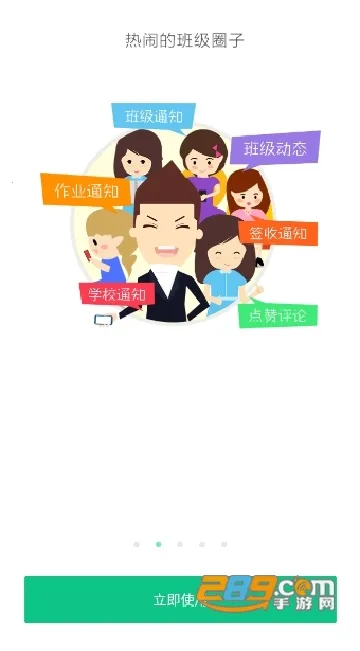Tap the 立即使用 button to start
360x651 pixels.
[x=180, y=599]
